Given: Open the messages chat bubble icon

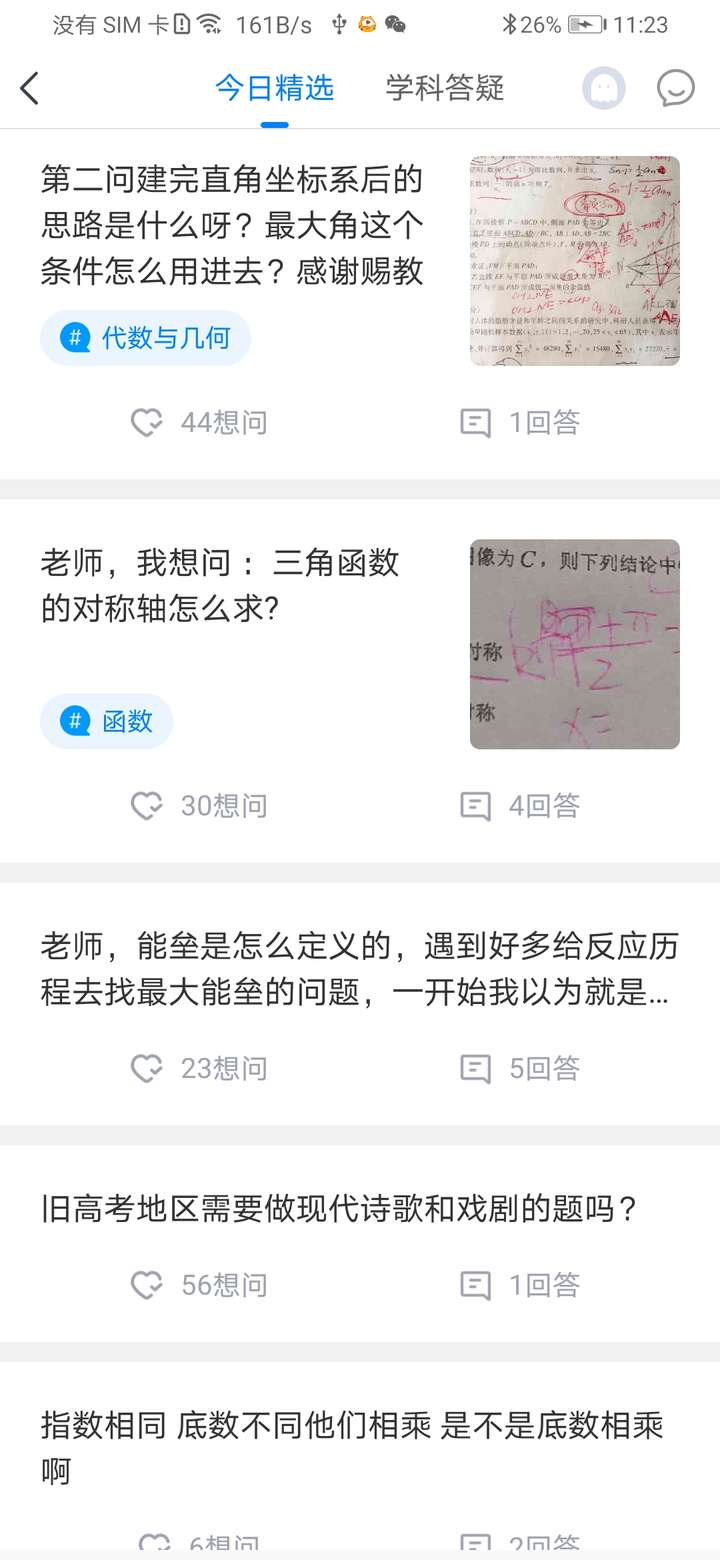Looking at the screenshot, I should coord(676,89).
